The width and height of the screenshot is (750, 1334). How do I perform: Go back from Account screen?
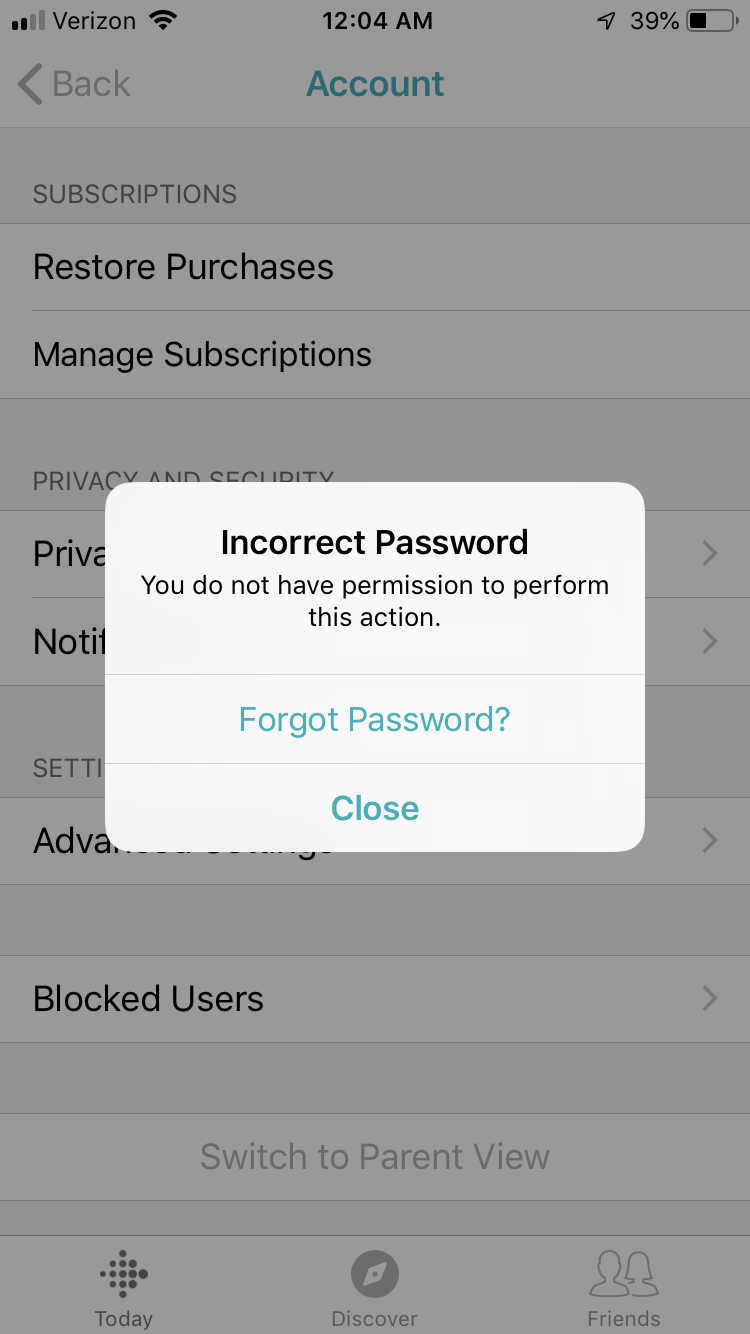point(74,84)
